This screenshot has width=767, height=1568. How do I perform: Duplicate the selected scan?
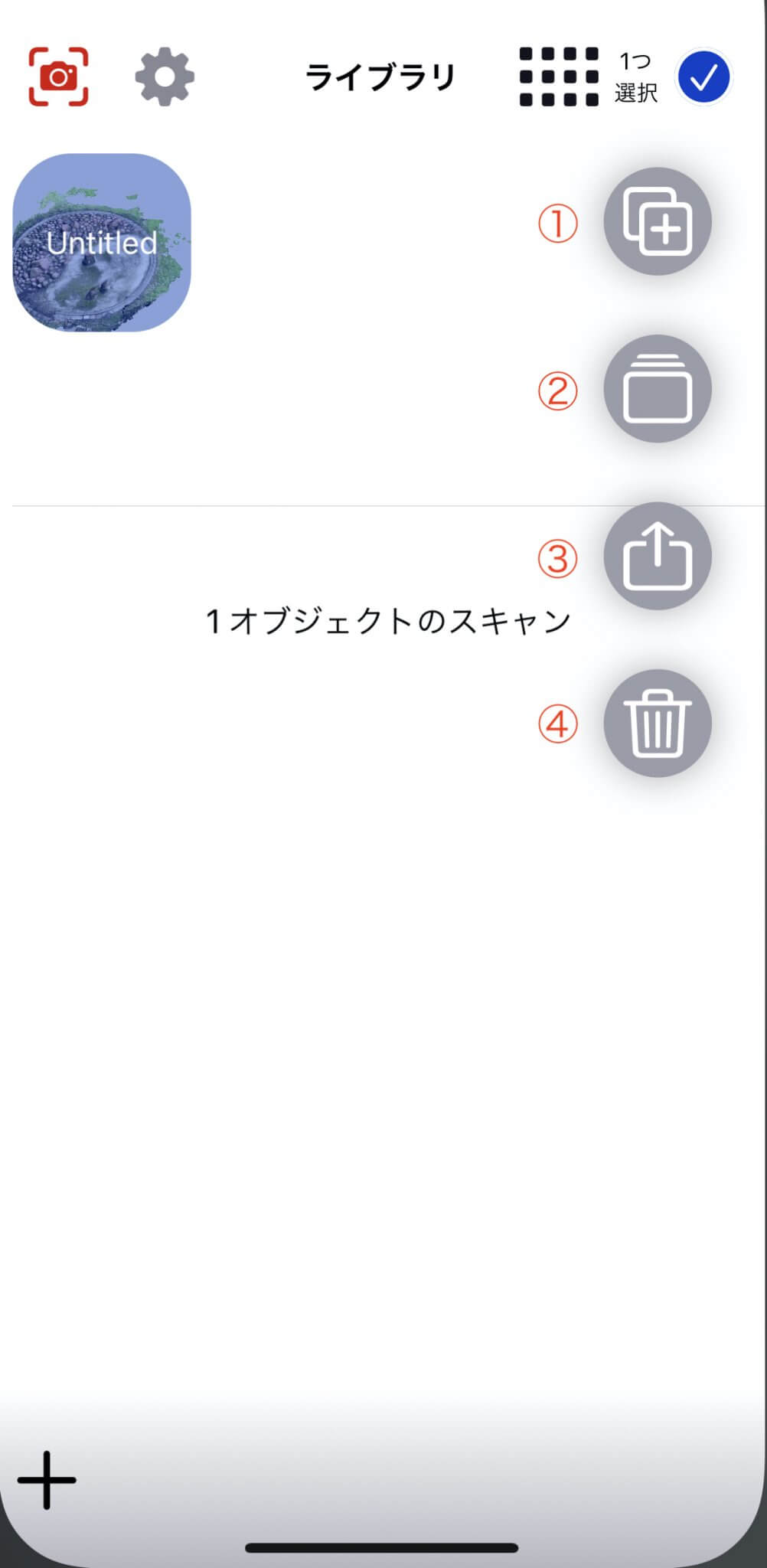[658, 221]
